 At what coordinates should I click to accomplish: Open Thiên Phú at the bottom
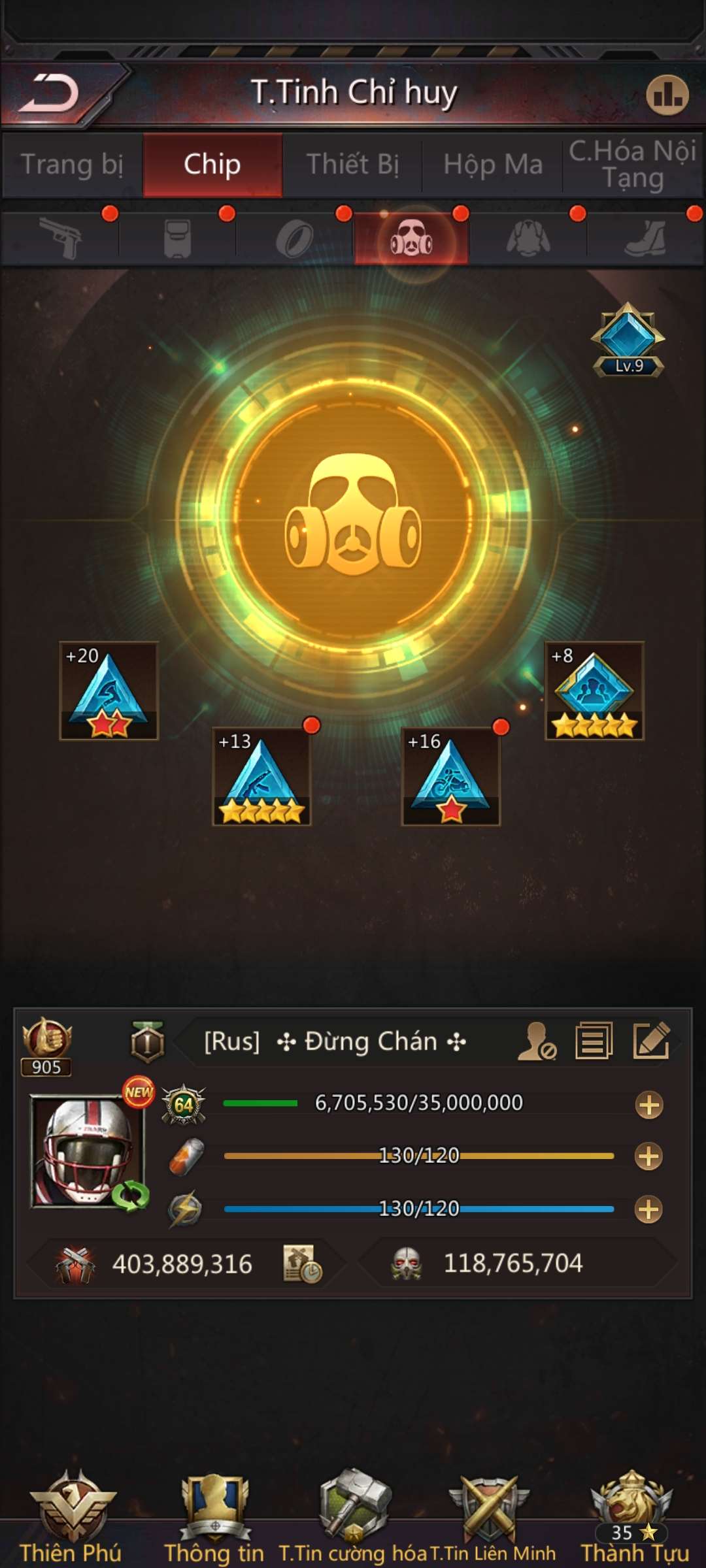pyautogui.click(x=72, y=1516)
